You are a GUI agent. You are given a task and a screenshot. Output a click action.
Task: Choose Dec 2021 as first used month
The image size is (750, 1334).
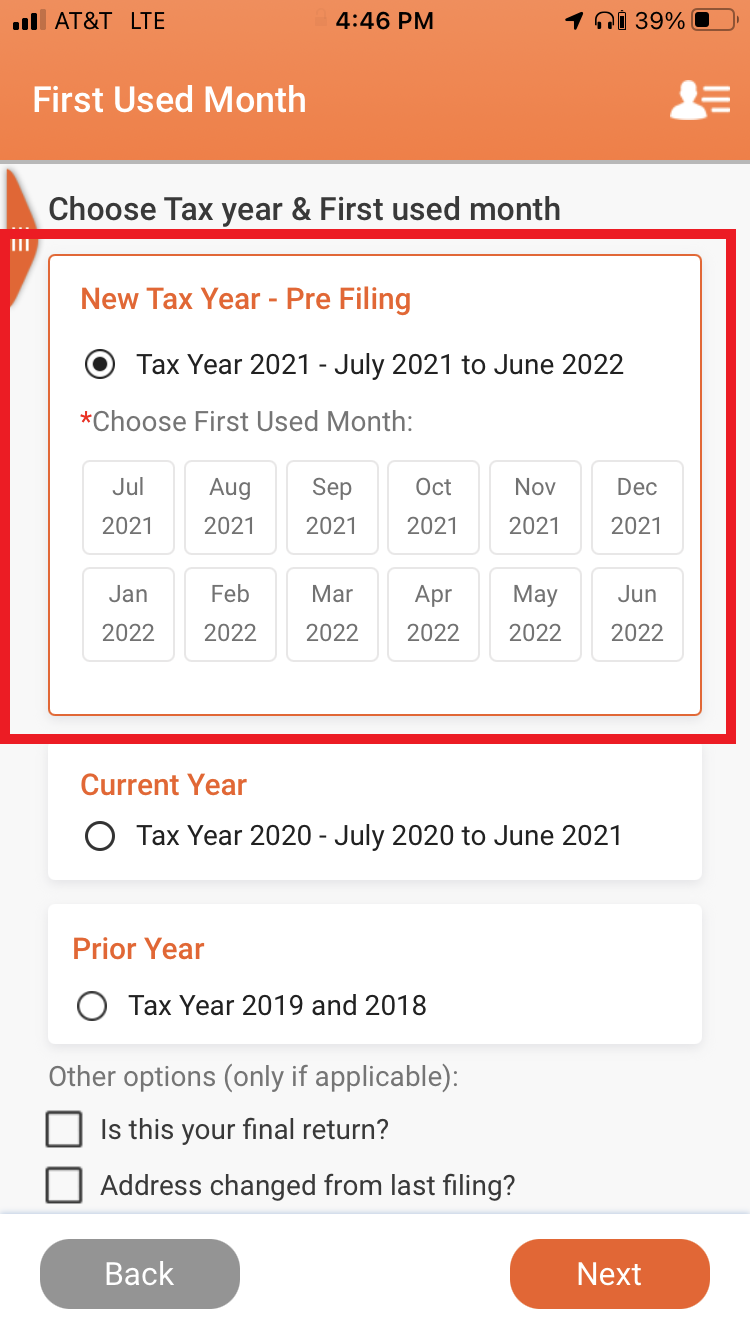tap(637, 507)
